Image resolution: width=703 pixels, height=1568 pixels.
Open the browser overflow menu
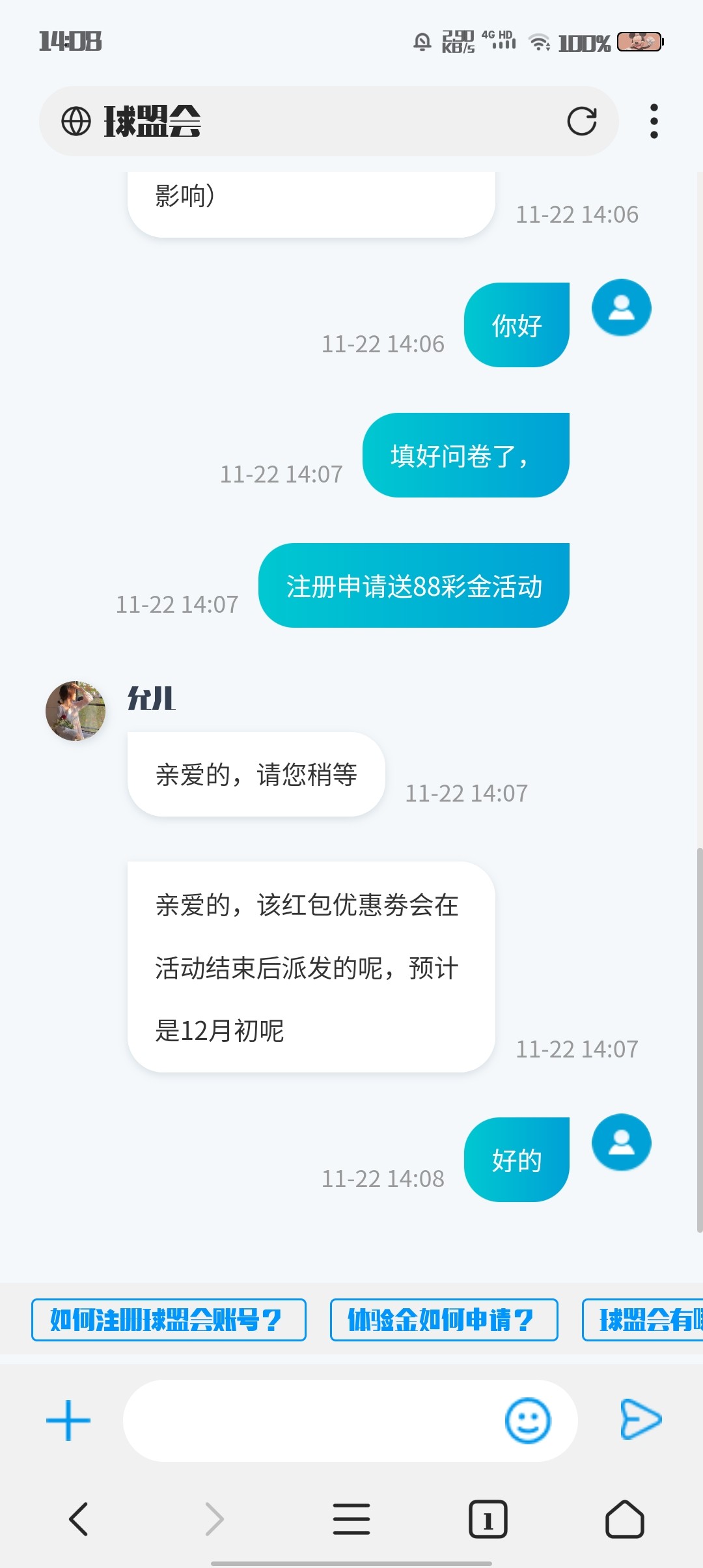[x=654, y=121]
